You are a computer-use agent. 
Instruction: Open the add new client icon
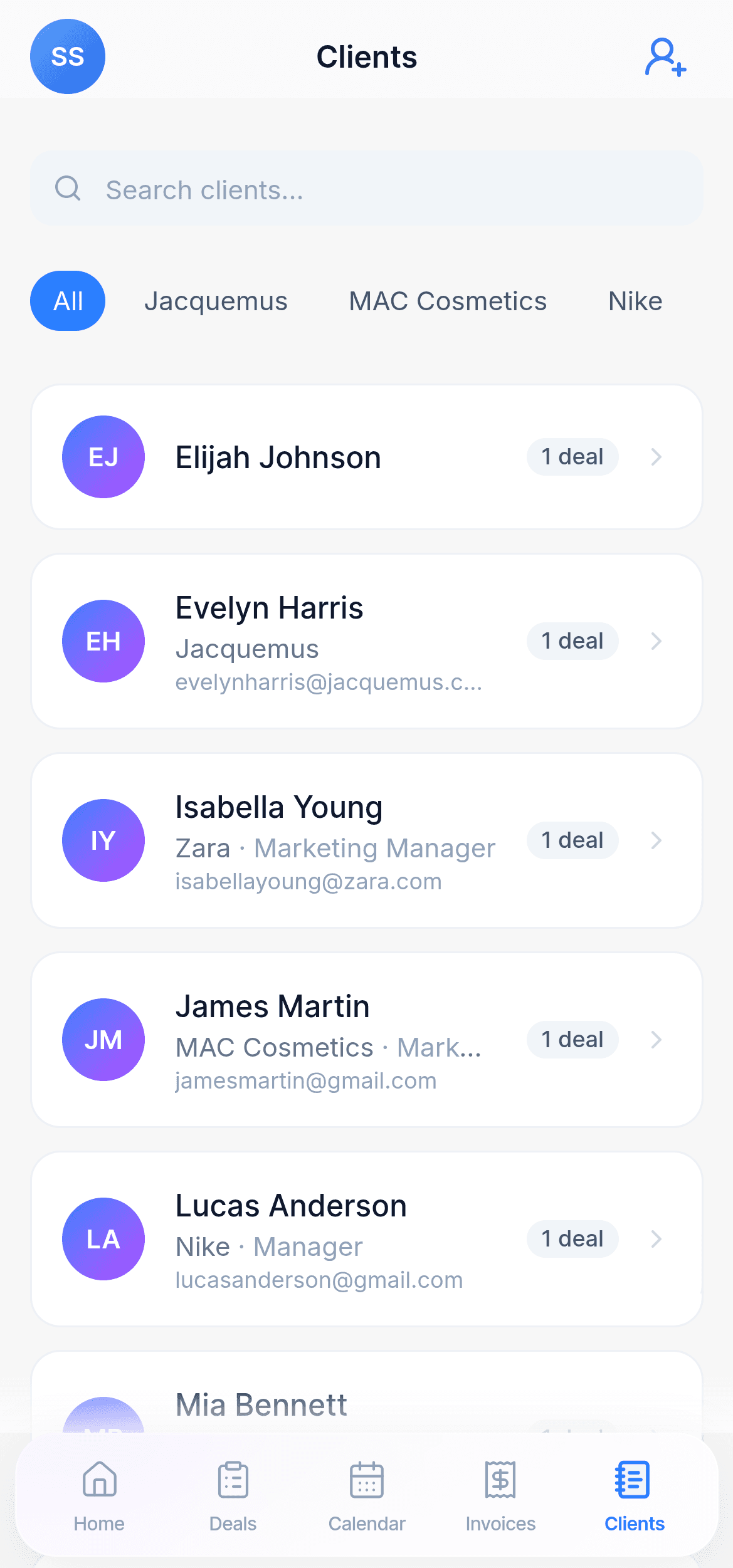665,56
